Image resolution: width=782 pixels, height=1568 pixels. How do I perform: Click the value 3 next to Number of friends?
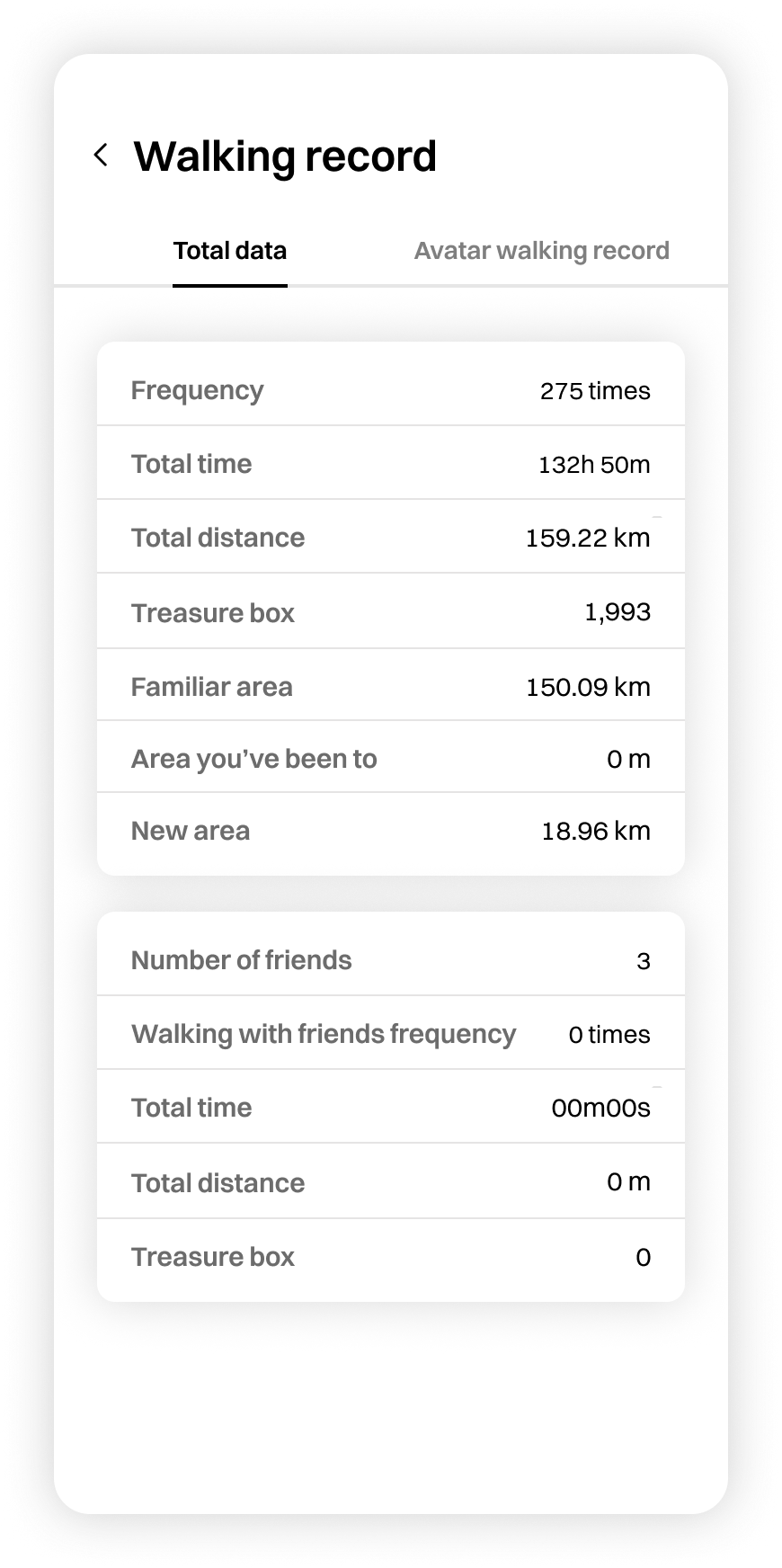click(643, 959)
